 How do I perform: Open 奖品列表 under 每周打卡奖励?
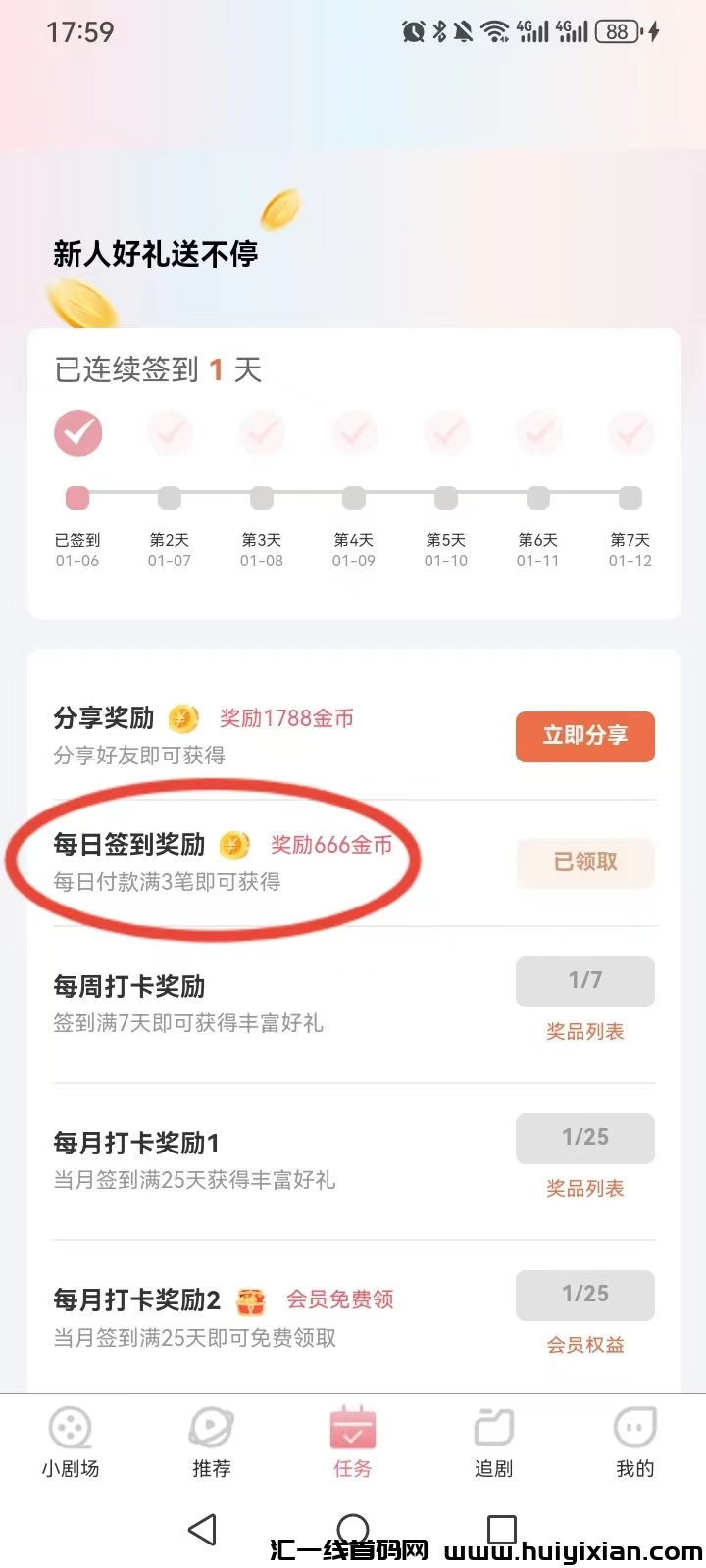(x=585, y=1031)
